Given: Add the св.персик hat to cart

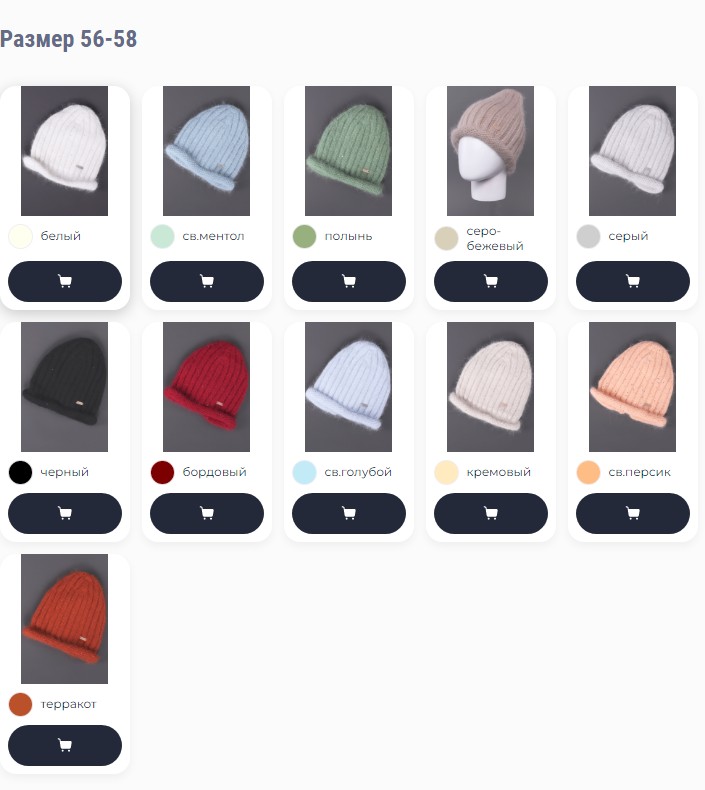Looking at the screenshot, I should 633,513.
